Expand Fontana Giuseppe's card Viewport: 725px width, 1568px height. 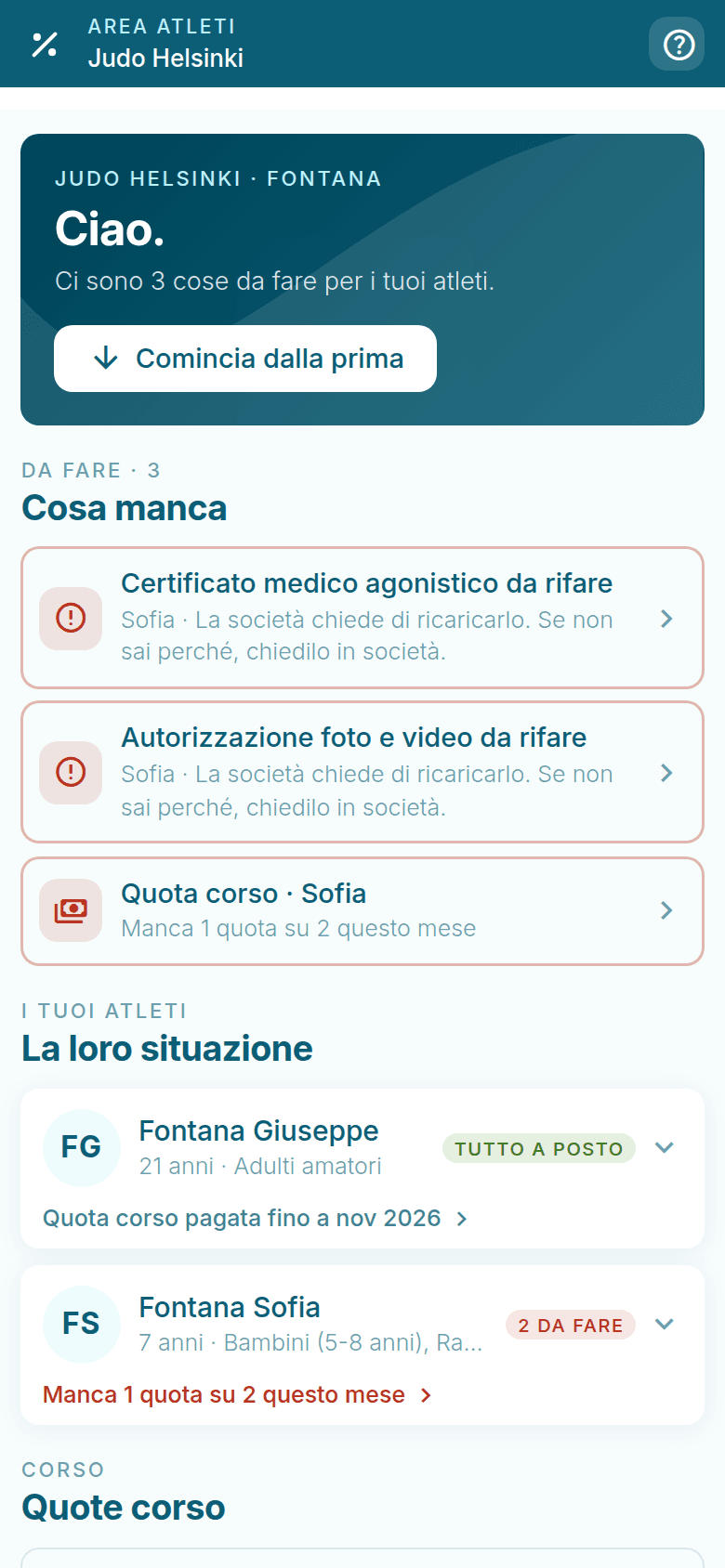point(664,1147)
